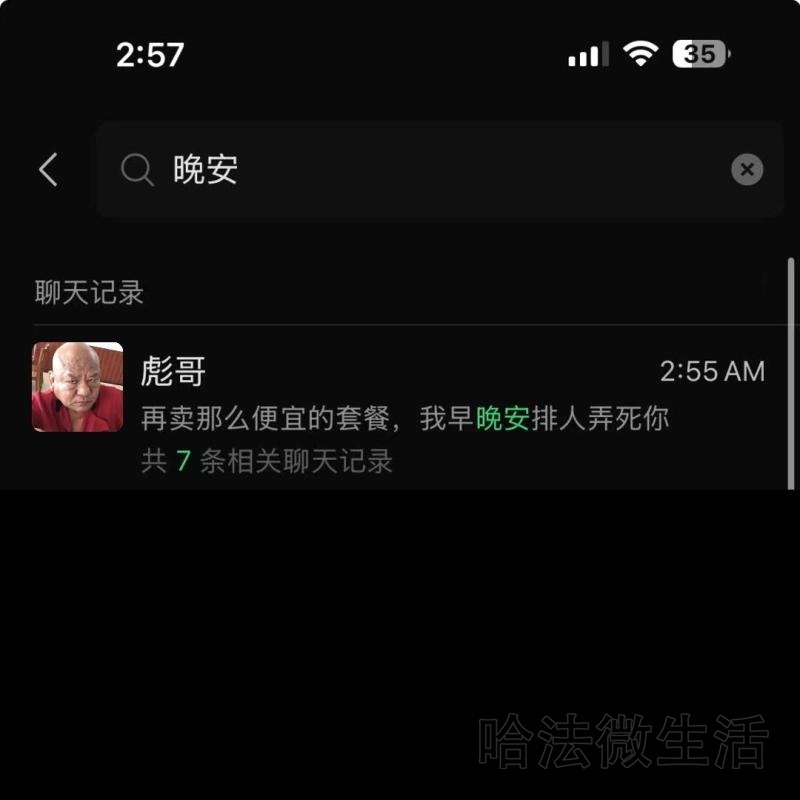
Task: Go back with the back arrow
Action: [48, 170]
